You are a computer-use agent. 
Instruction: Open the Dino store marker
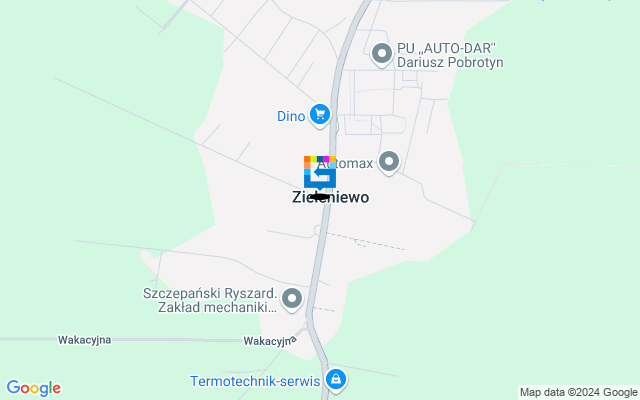pyautogui.click(x=319, y=115)
